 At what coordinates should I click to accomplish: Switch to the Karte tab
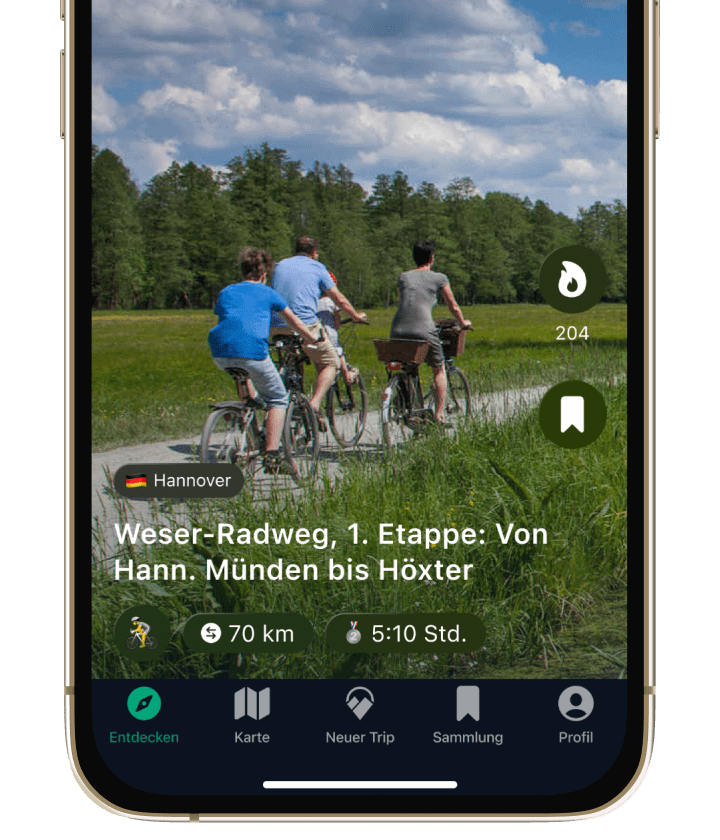tap(252, 715)
